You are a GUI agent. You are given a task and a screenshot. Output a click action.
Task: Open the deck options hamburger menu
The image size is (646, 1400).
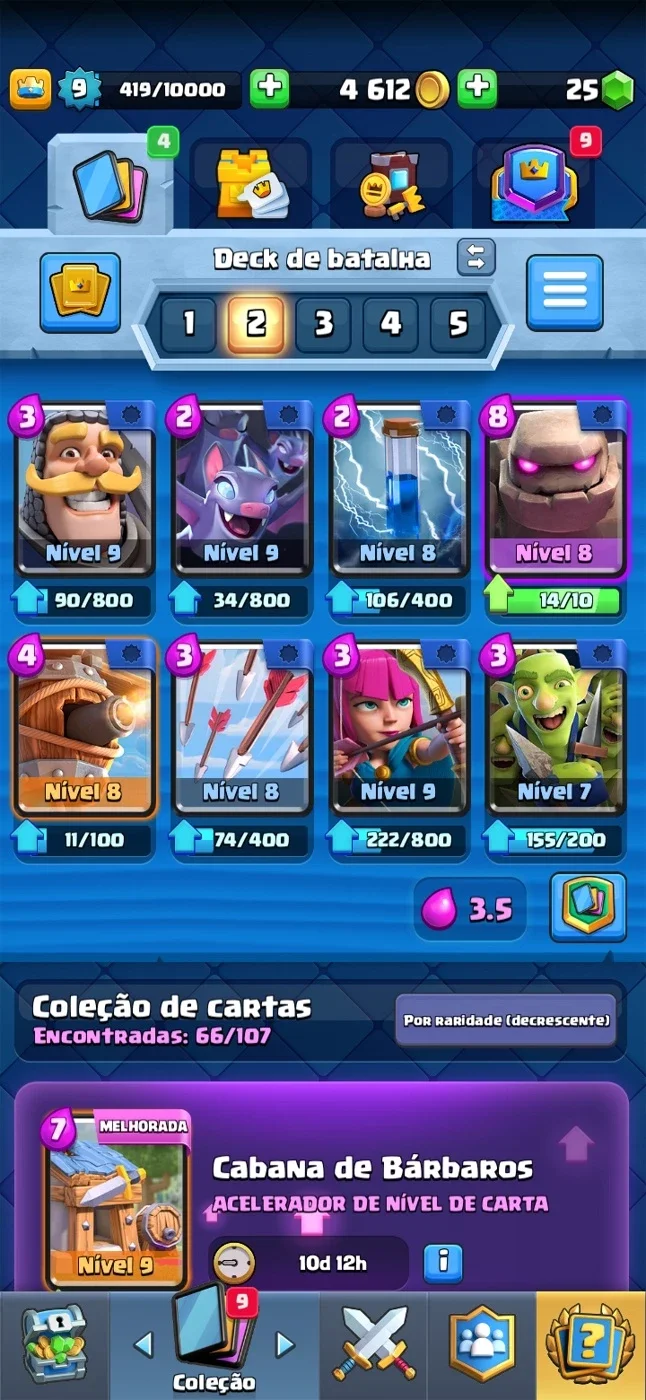[565, 292]
